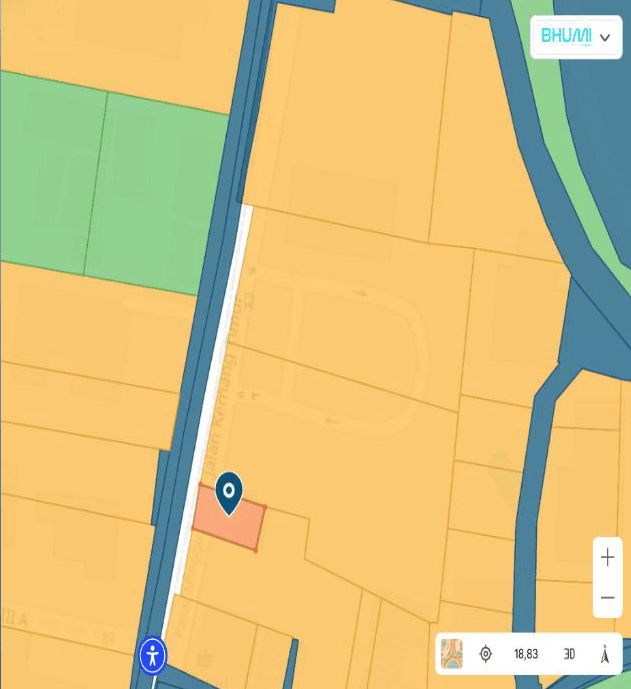Reset the map to north
Viewport: 631px width, 689px height.
[x=604, y=654]
